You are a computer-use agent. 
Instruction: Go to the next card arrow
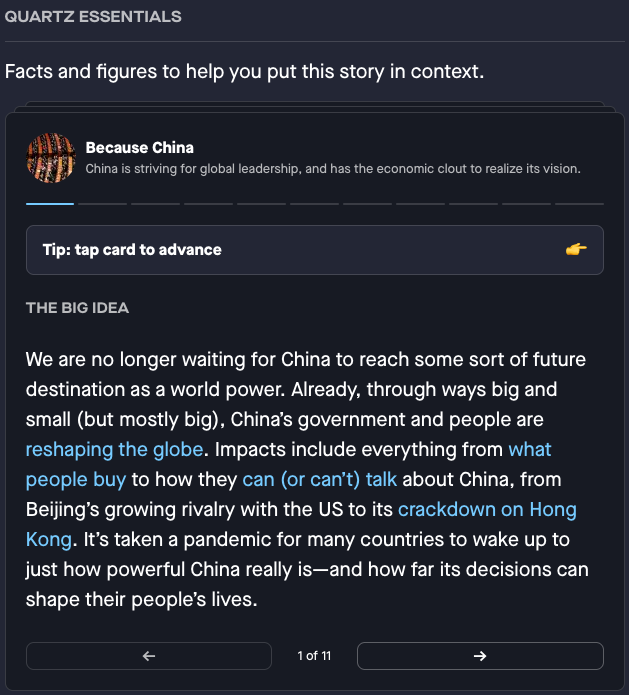click(x=480, y=656)
